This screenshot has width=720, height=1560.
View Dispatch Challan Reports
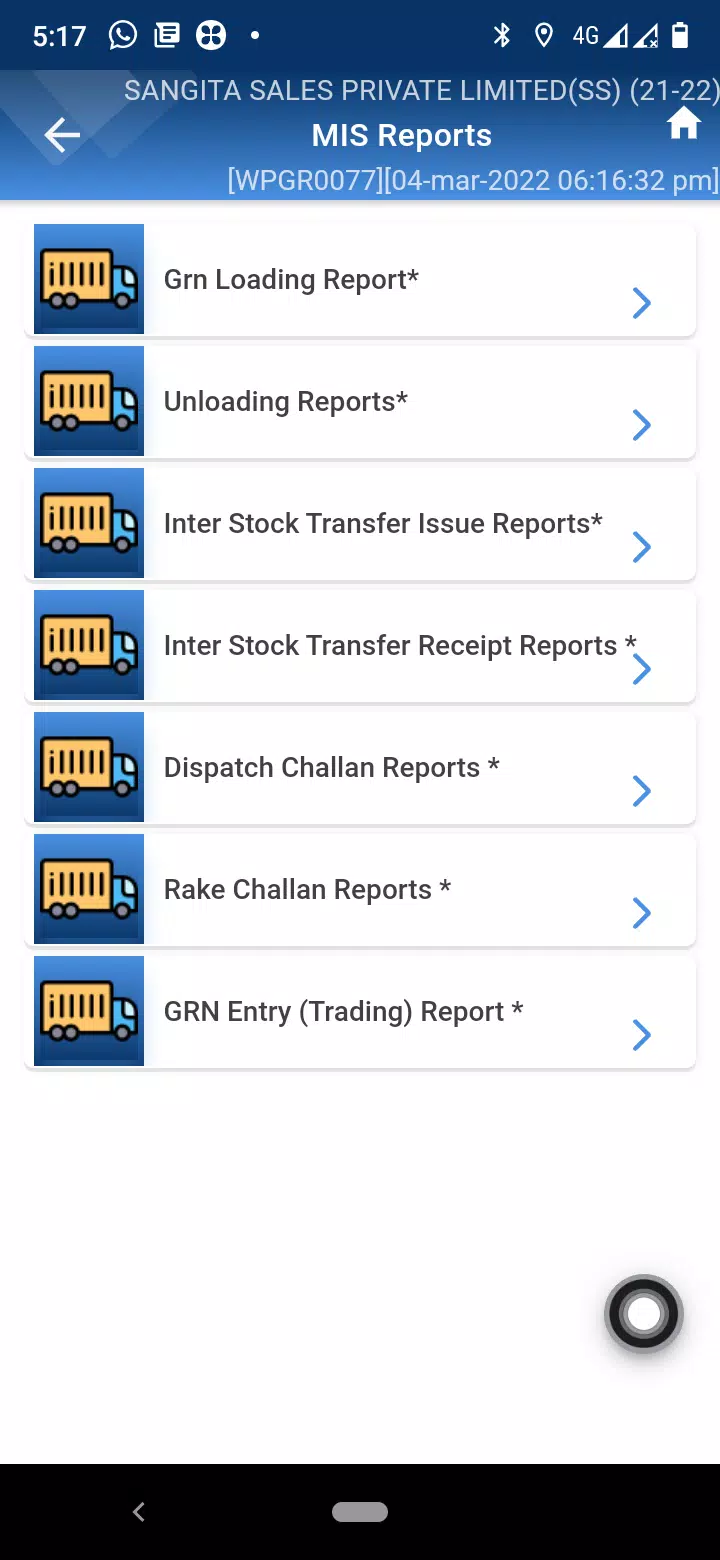coord(360,767)
